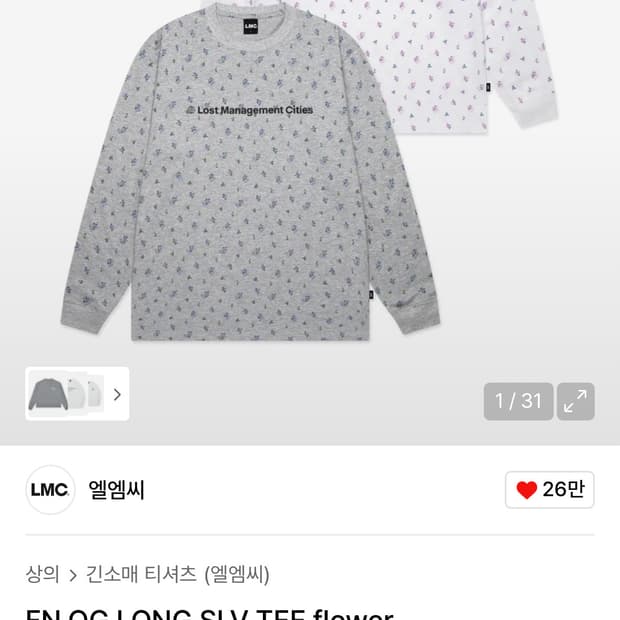Like the 엘엠씨 brand with the heart button
The width and height of the screenshot is (620, 620).
(549, 490)
